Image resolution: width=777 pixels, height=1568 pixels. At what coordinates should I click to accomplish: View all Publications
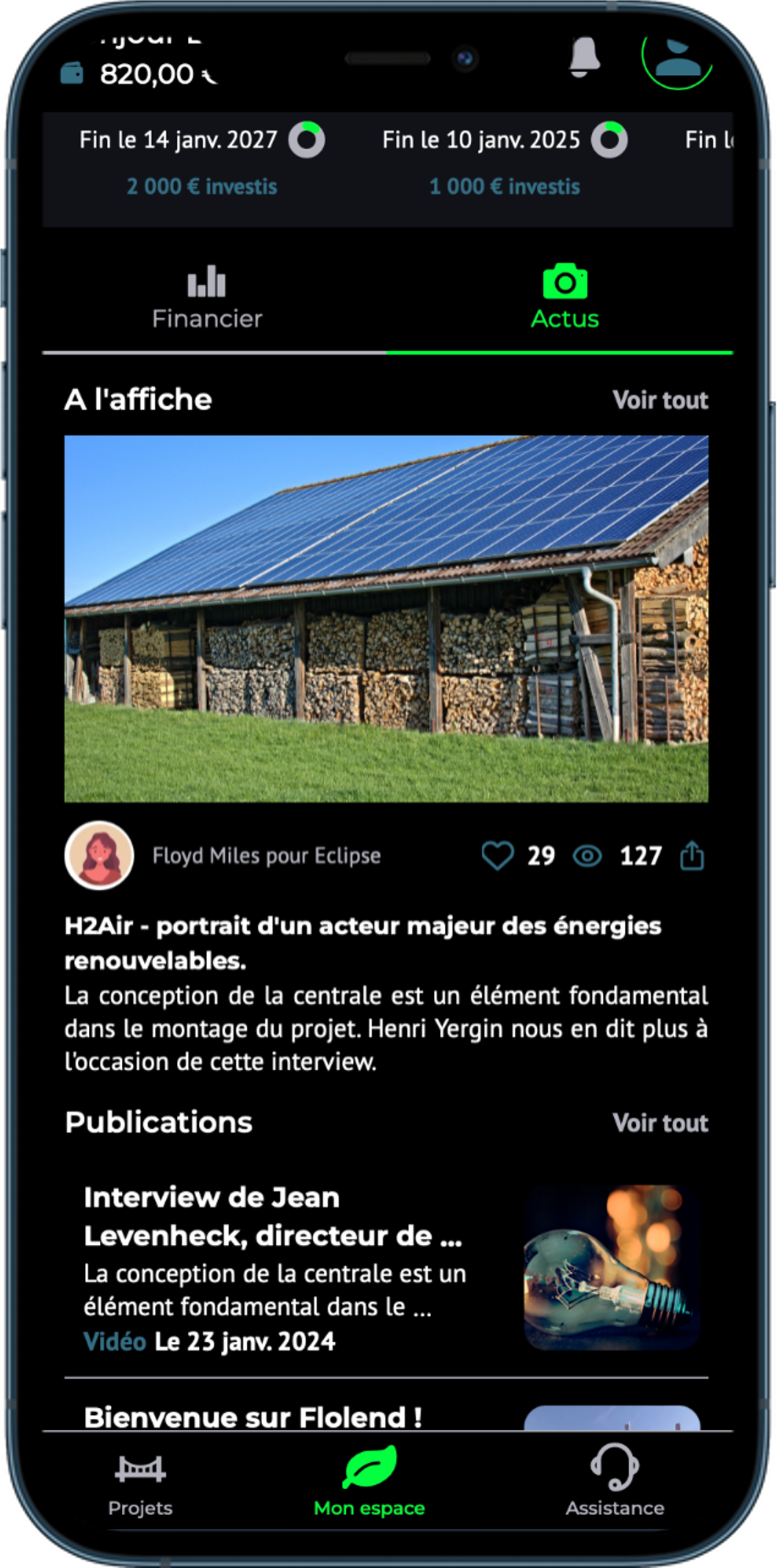(659, 1123)
